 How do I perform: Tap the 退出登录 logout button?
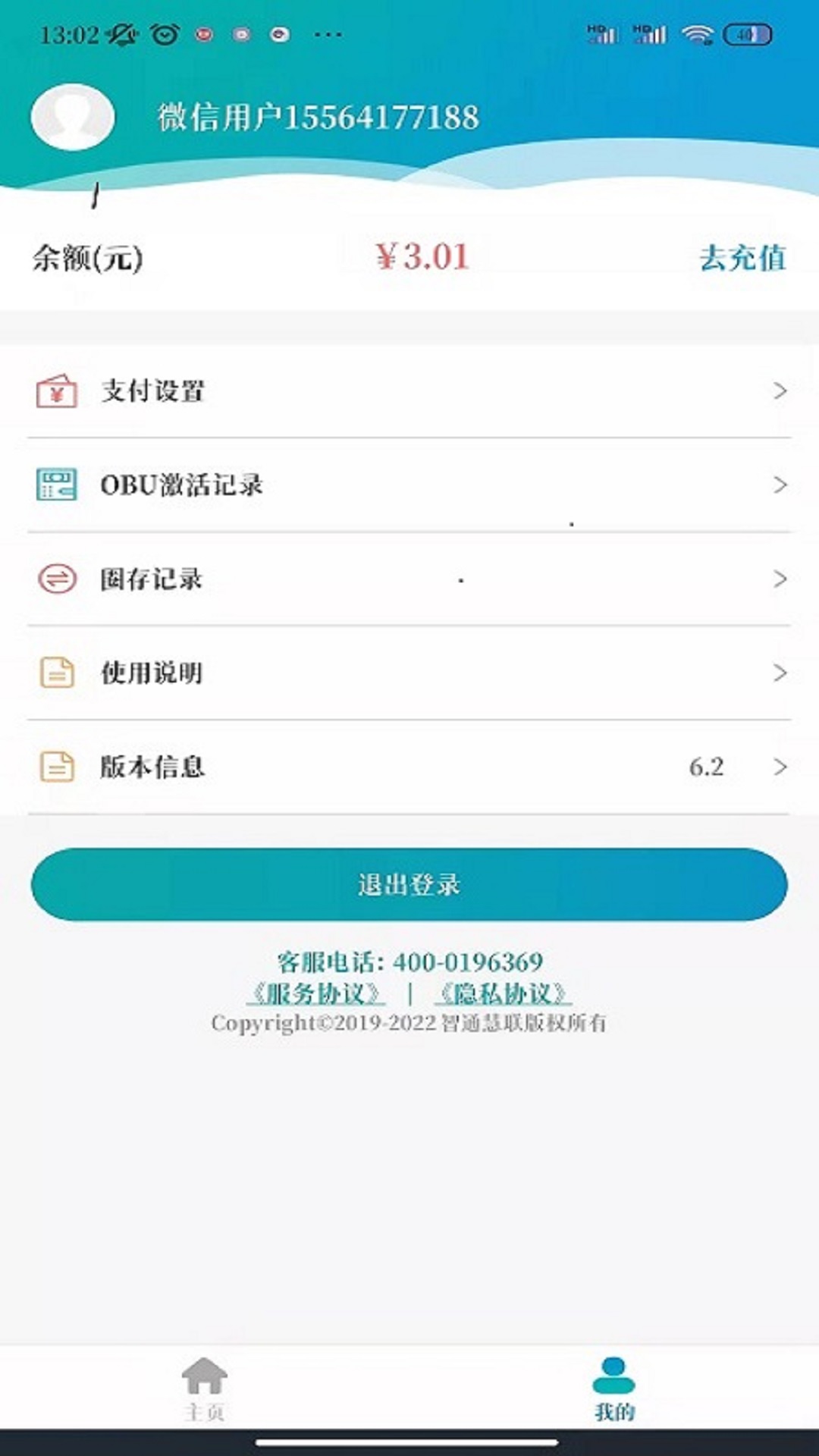(x=409, y=884)
